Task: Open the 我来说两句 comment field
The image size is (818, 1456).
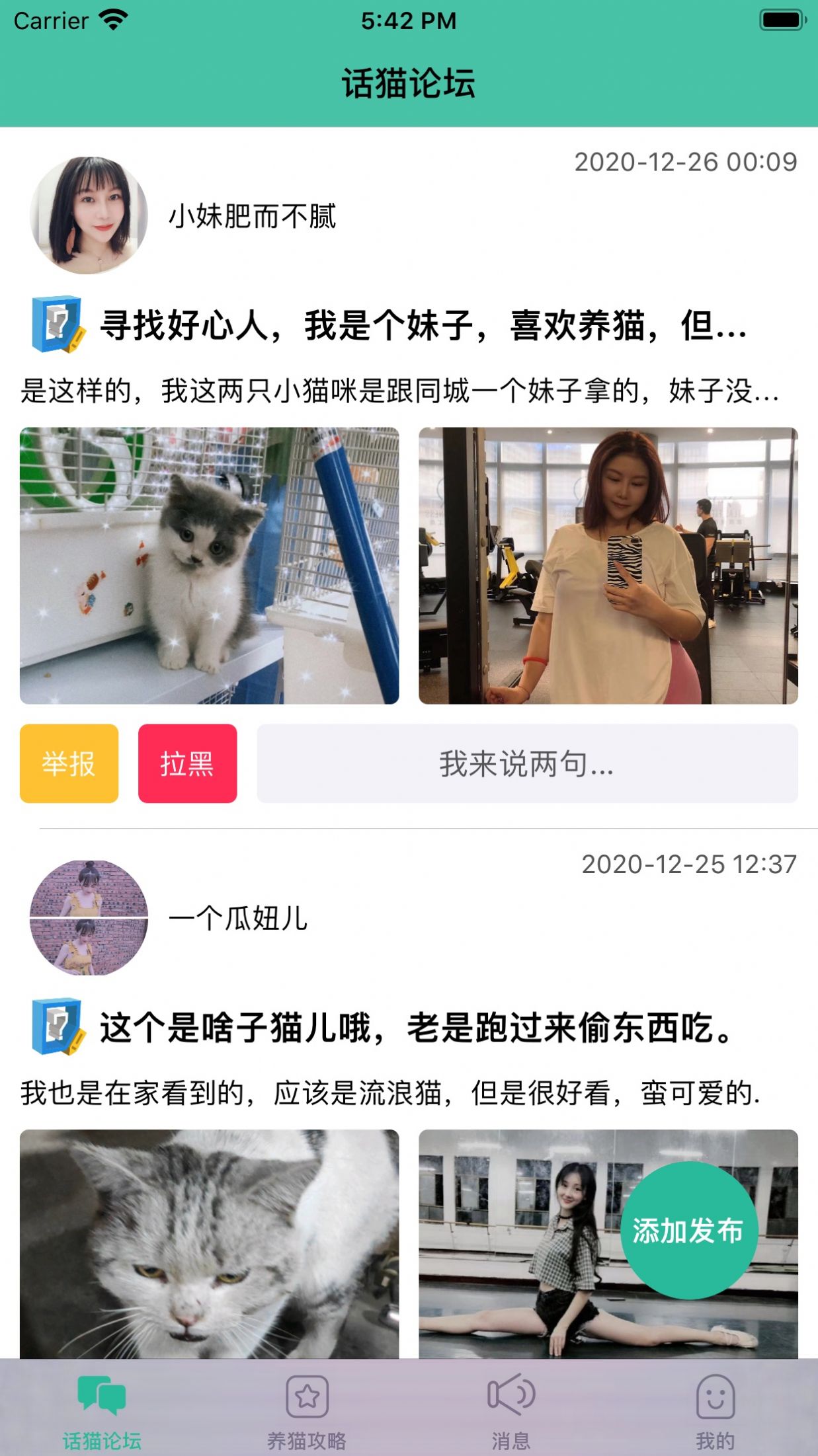Action: 527,763
